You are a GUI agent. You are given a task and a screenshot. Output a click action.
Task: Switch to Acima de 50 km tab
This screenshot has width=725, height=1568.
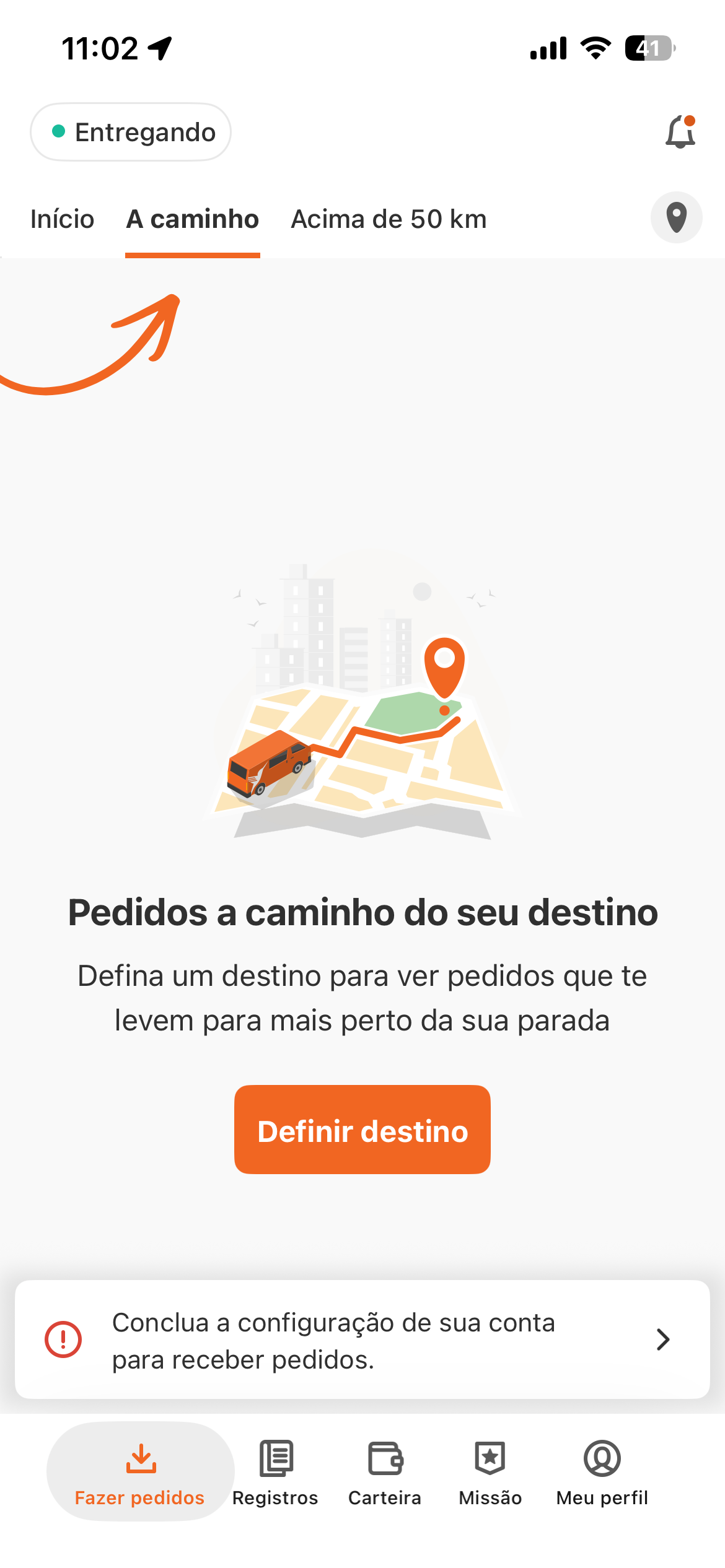pyautogui.click(x=389, y=219)
